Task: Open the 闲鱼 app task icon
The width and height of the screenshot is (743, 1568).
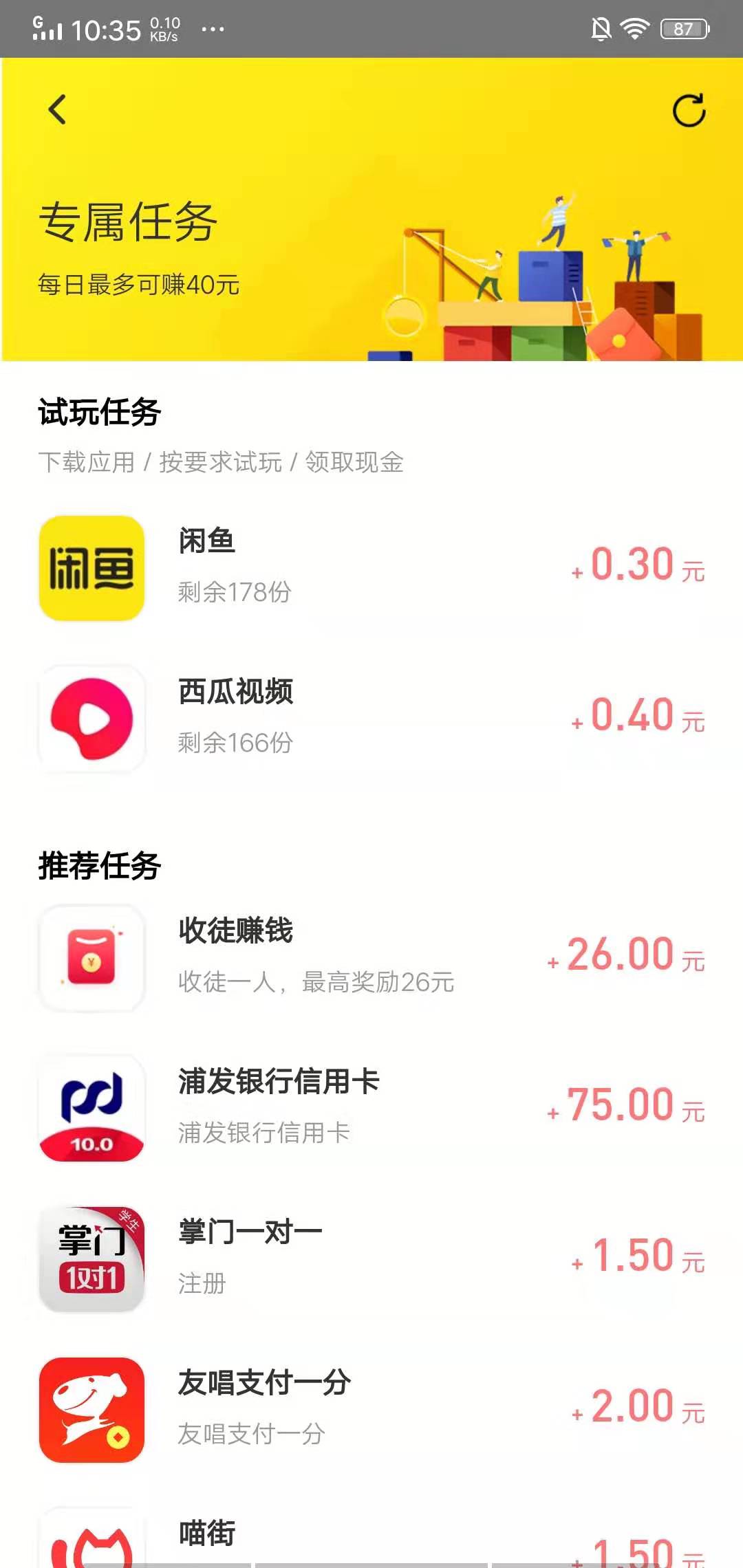Action: click(x=93, y=567)
